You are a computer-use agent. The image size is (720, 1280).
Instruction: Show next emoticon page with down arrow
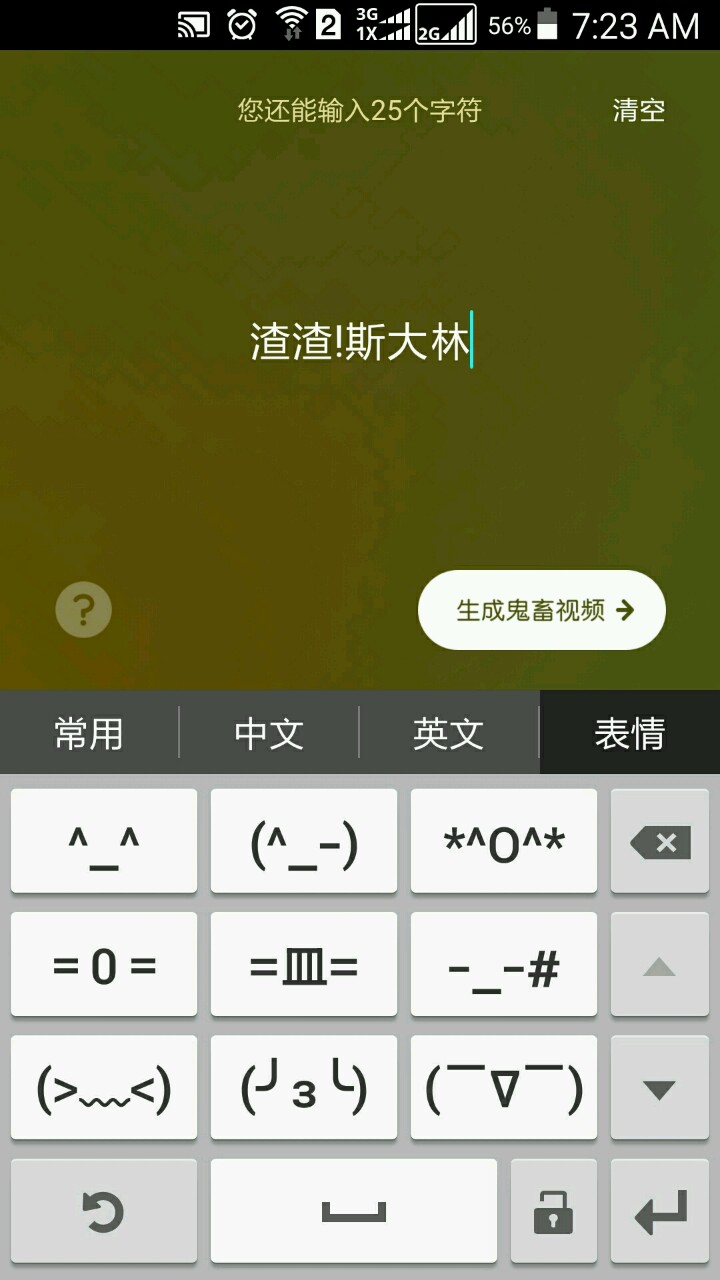pos(660,1088)
